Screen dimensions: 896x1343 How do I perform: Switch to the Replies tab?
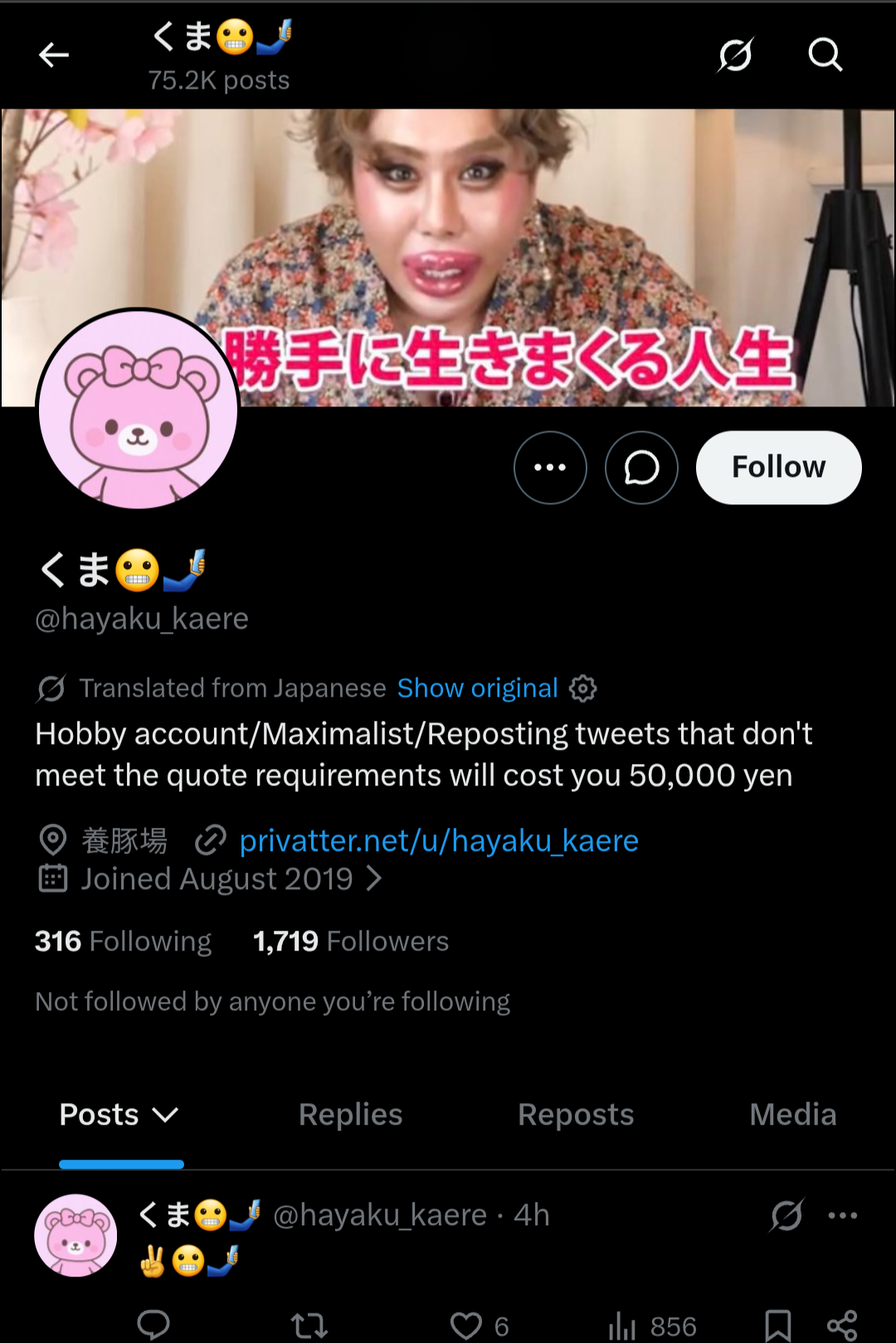point(350,1115)
